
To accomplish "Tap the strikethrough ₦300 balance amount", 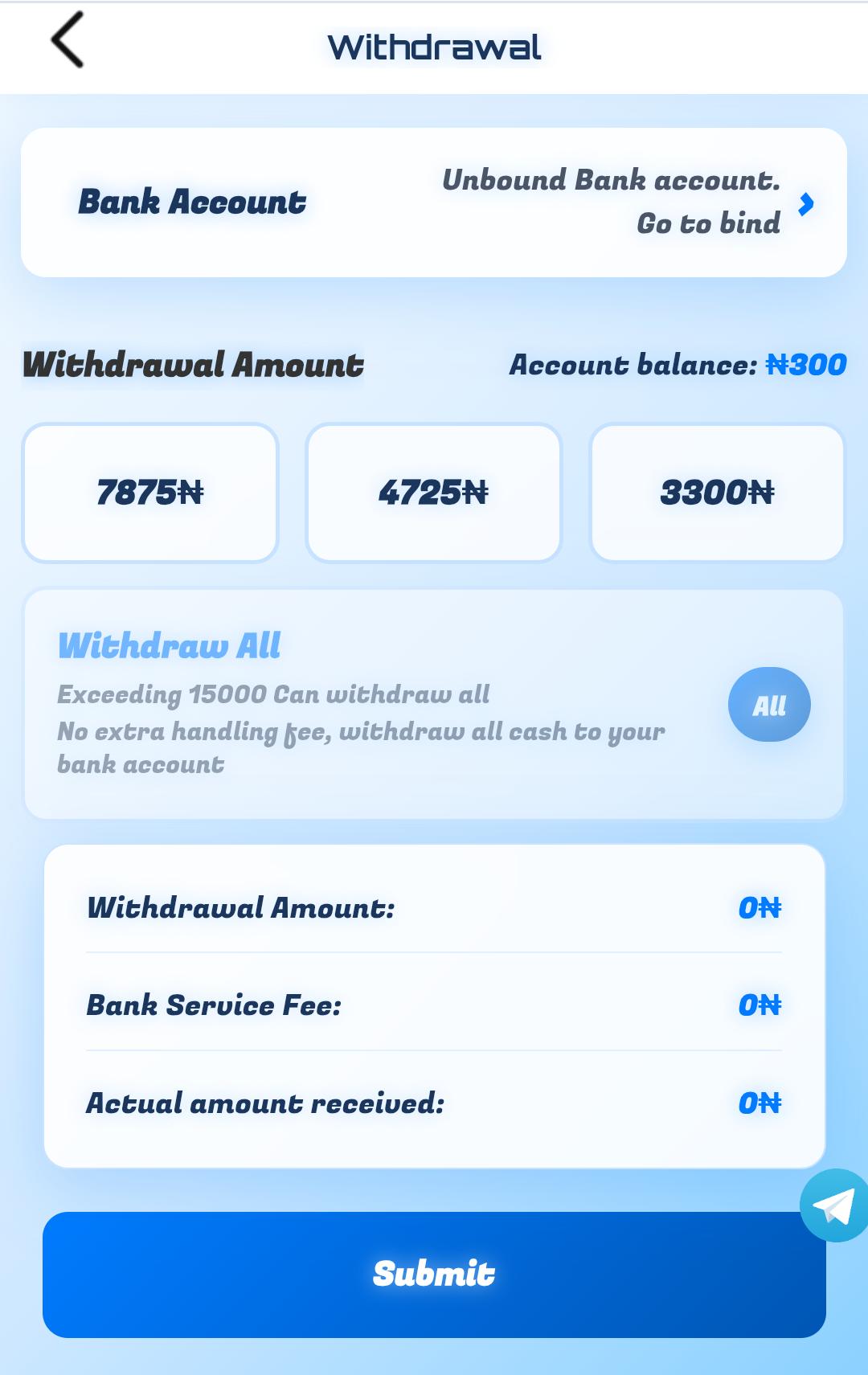I will [x=804, y=364].
